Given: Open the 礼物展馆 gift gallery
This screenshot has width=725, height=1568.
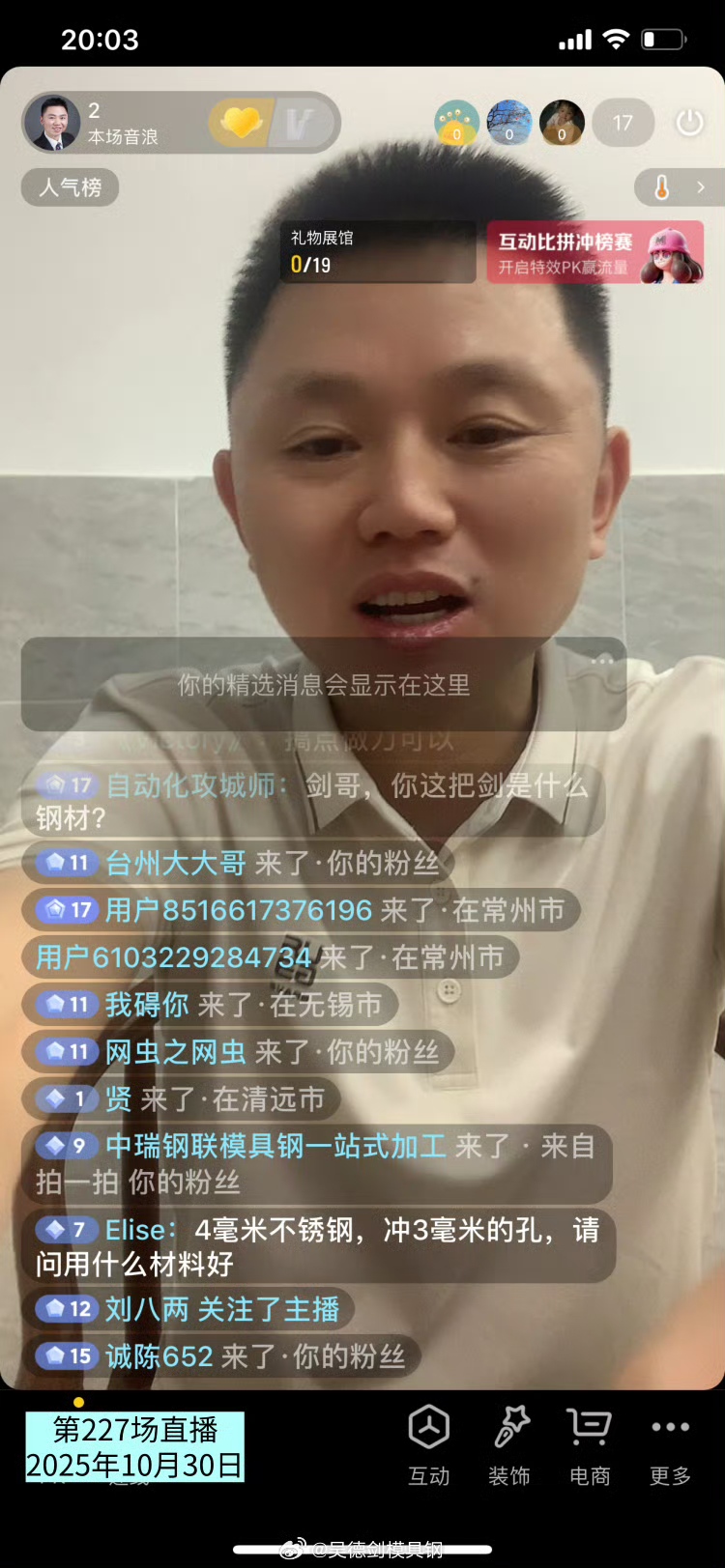Looking at the screenshot, I should (x=378, y=252).
